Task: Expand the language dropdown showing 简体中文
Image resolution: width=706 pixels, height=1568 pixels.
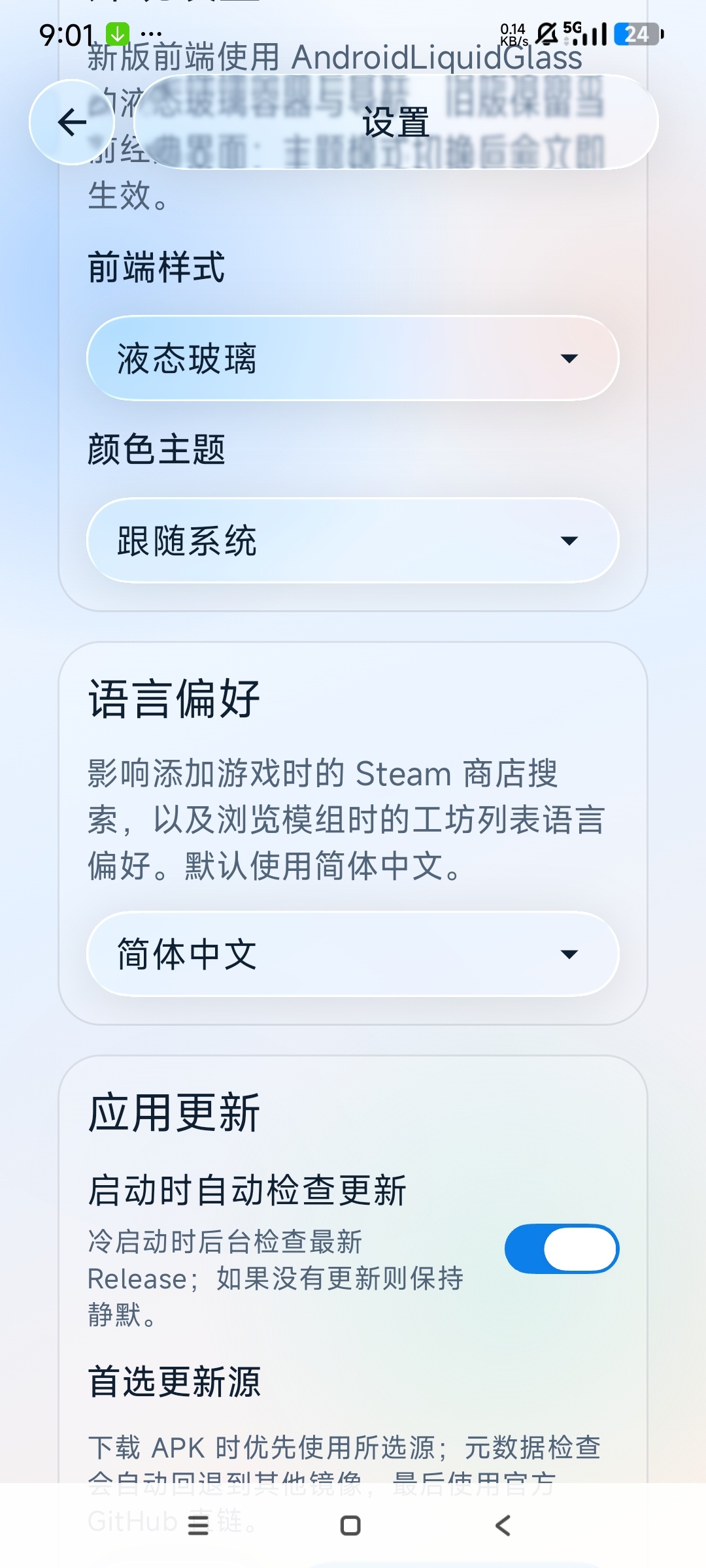Action: point(353,954)
